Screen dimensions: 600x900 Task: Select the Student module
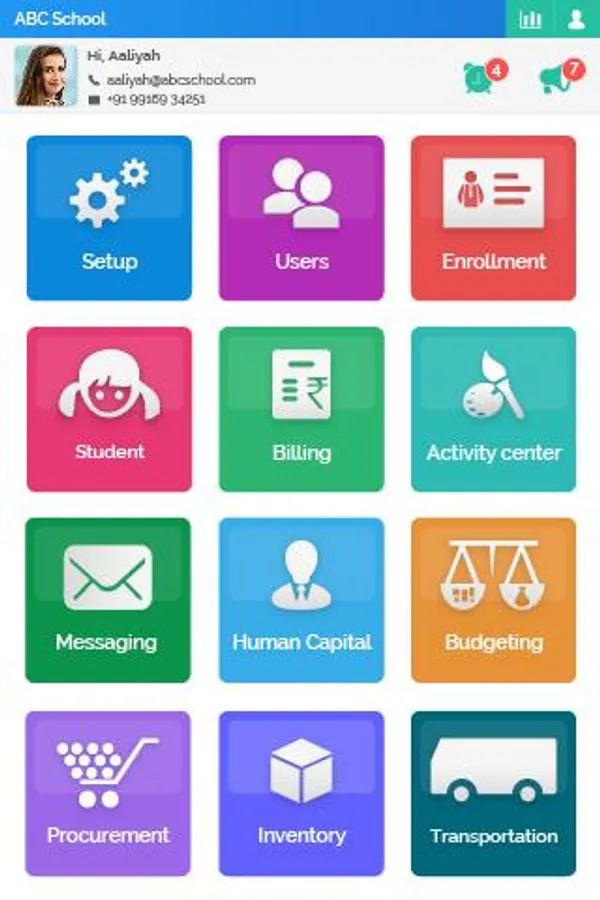[109, 409]
